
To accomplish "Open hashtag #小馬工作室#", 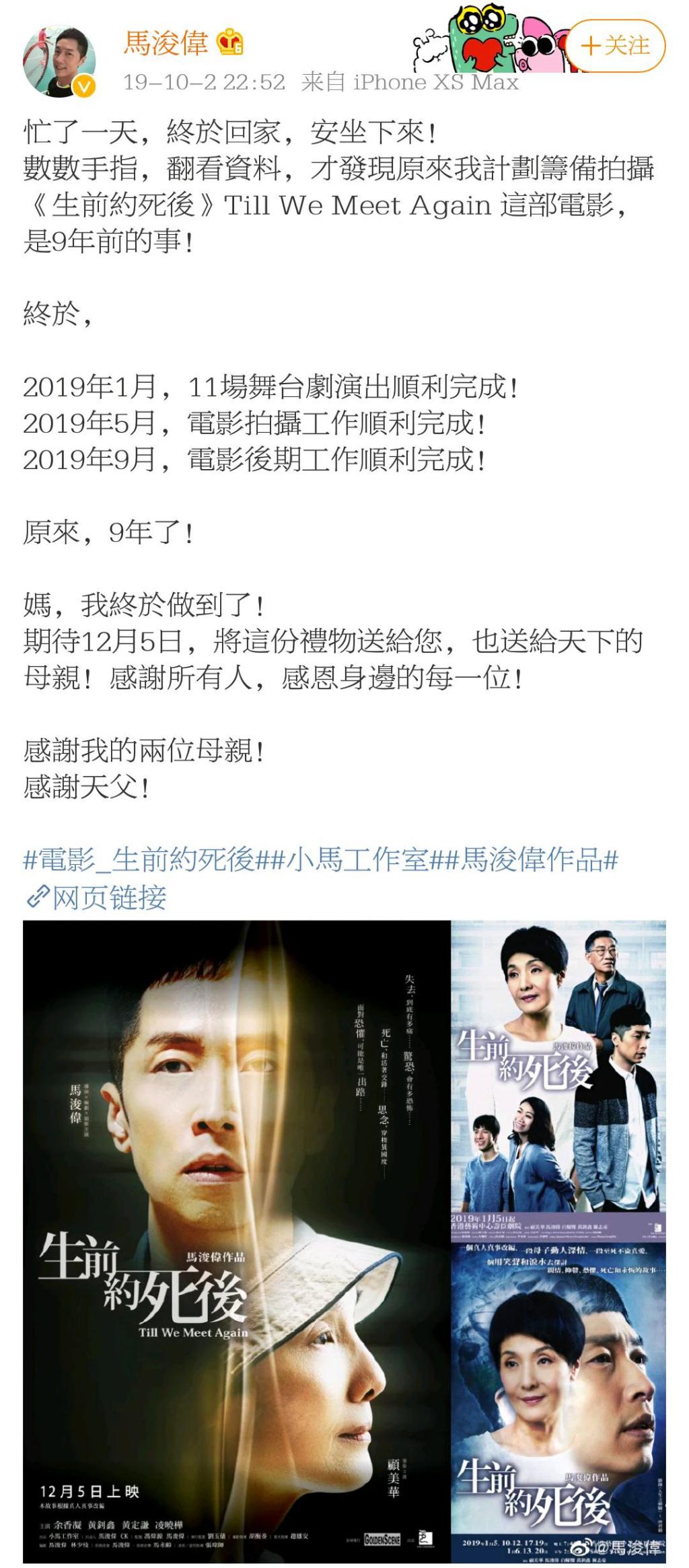I will (x=357, y=859).
